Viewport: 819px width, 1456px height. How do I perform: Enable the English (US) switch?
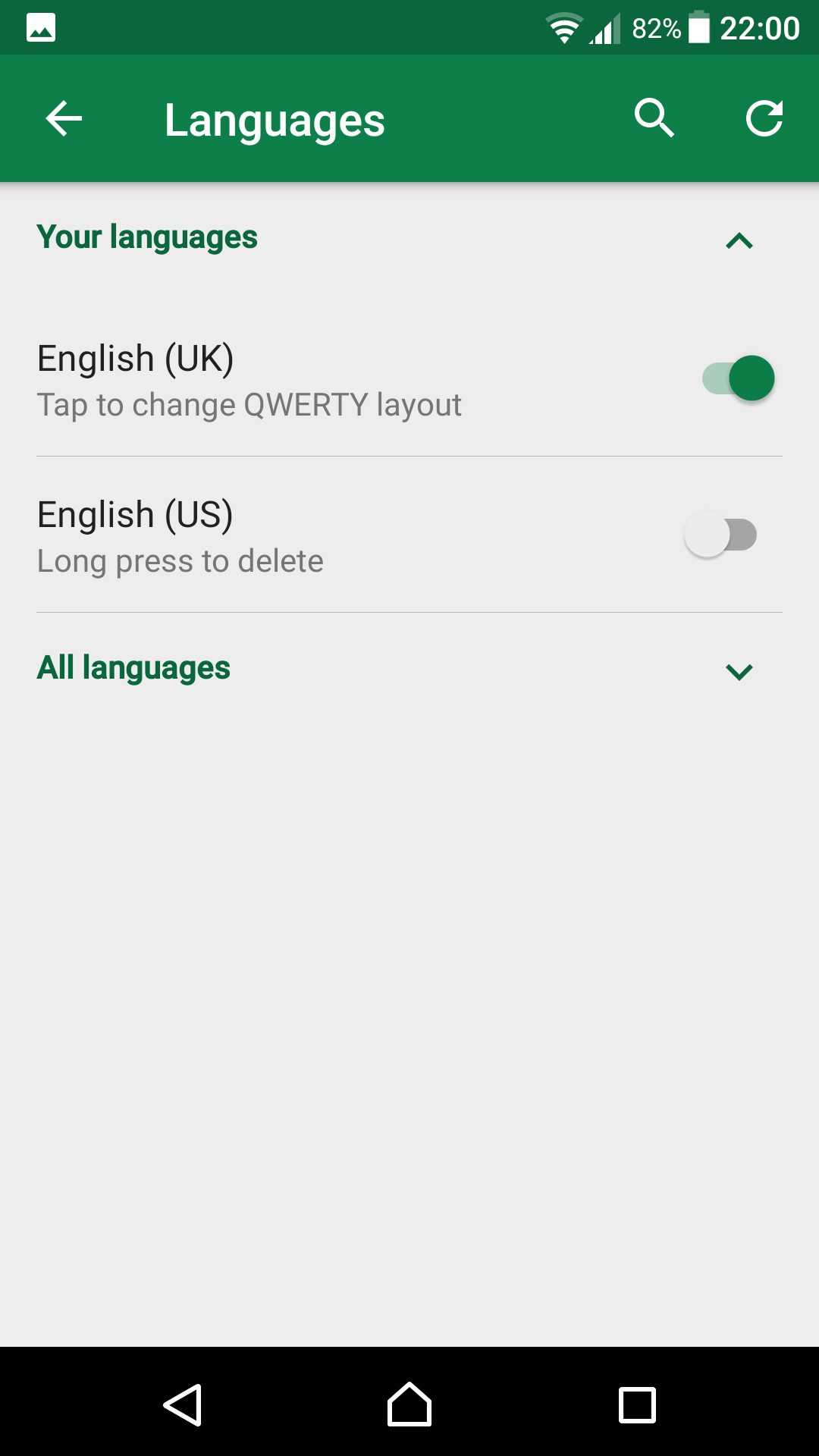(720, 535)
